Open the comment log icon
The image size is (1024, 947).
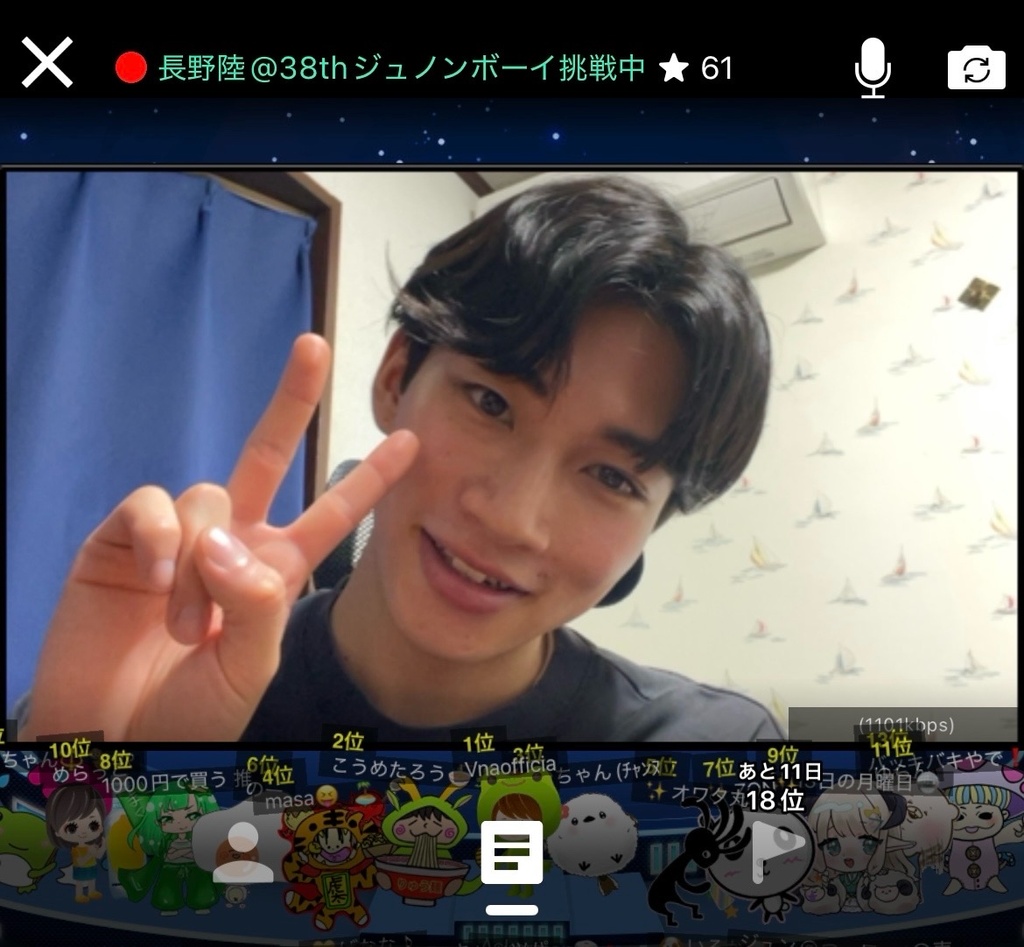(512, 852)
